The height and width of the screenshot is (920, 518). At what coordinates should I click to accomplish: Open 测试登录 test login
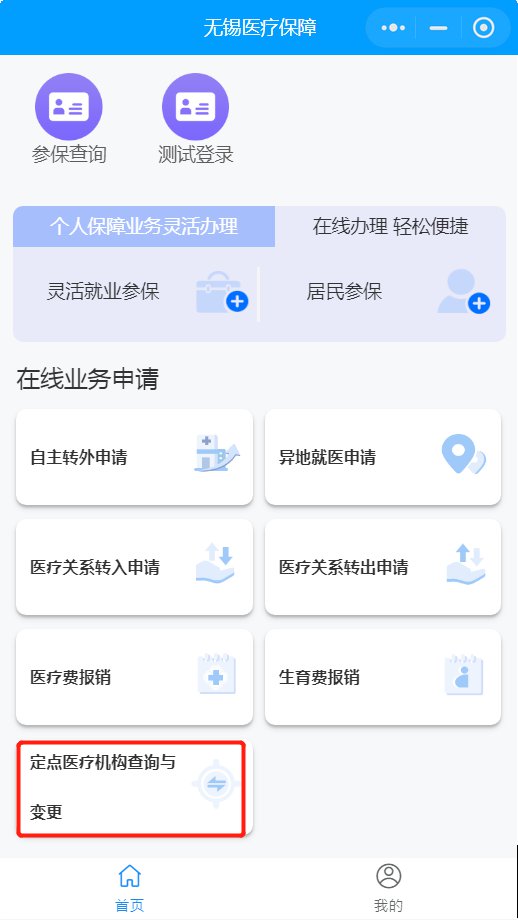(195, 119)
